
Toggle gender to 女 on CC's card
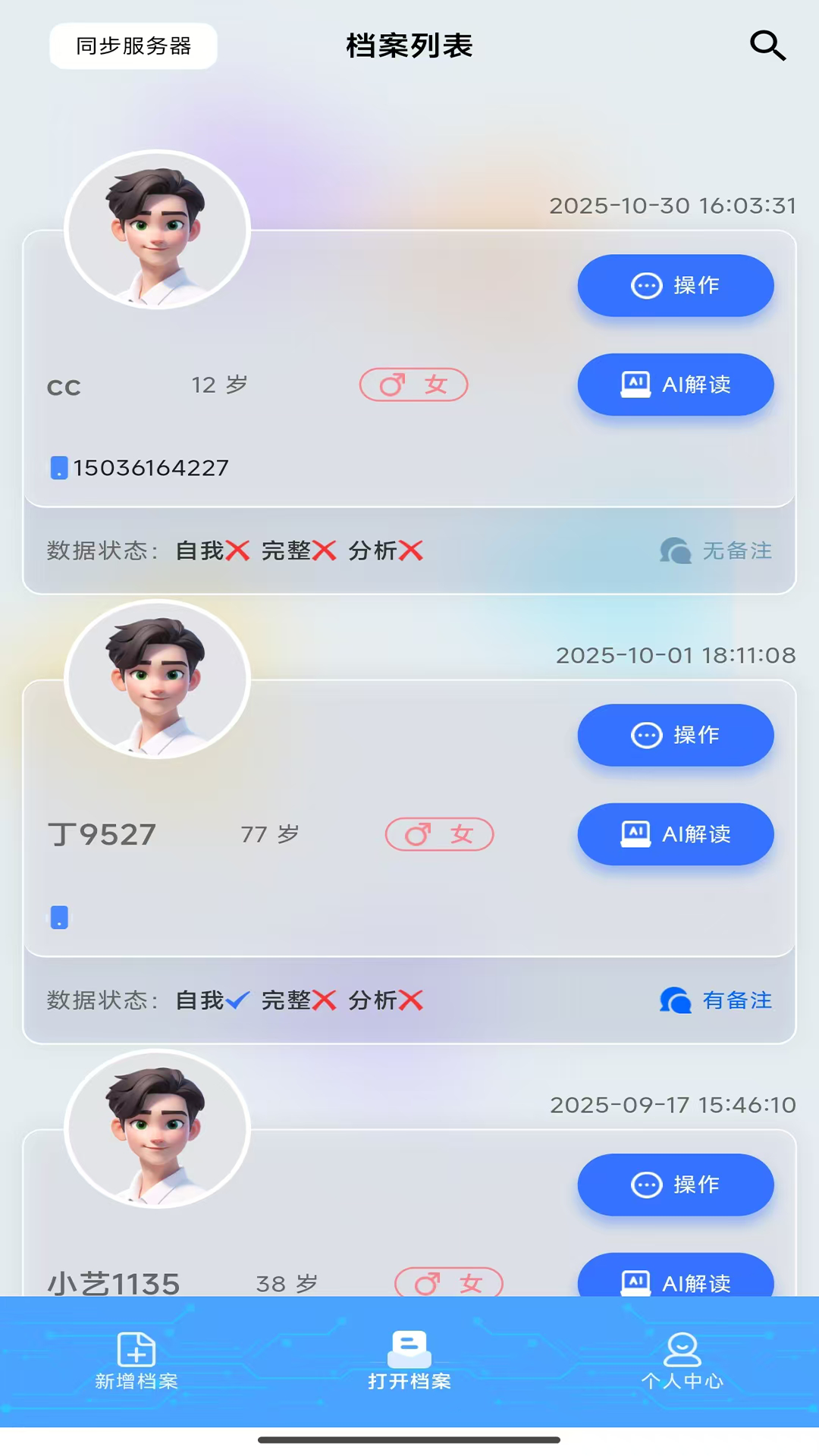tap(437, 384)
